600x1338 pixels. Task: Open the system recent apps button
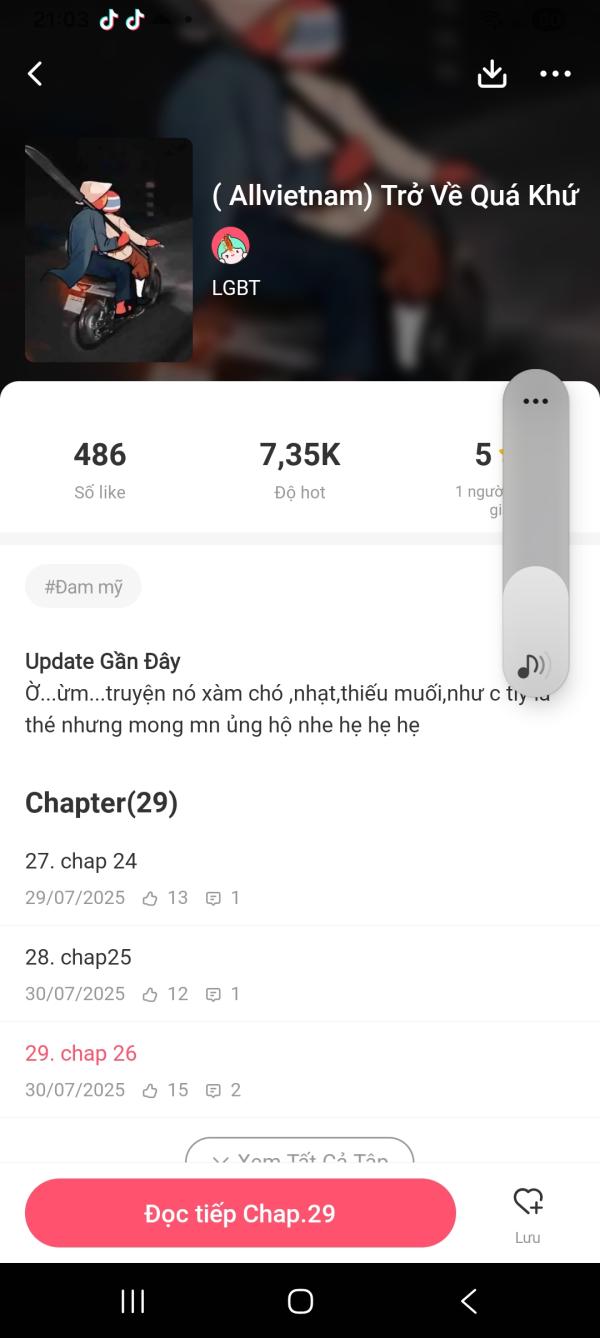pyautogui.click(x=132, y=1300)
